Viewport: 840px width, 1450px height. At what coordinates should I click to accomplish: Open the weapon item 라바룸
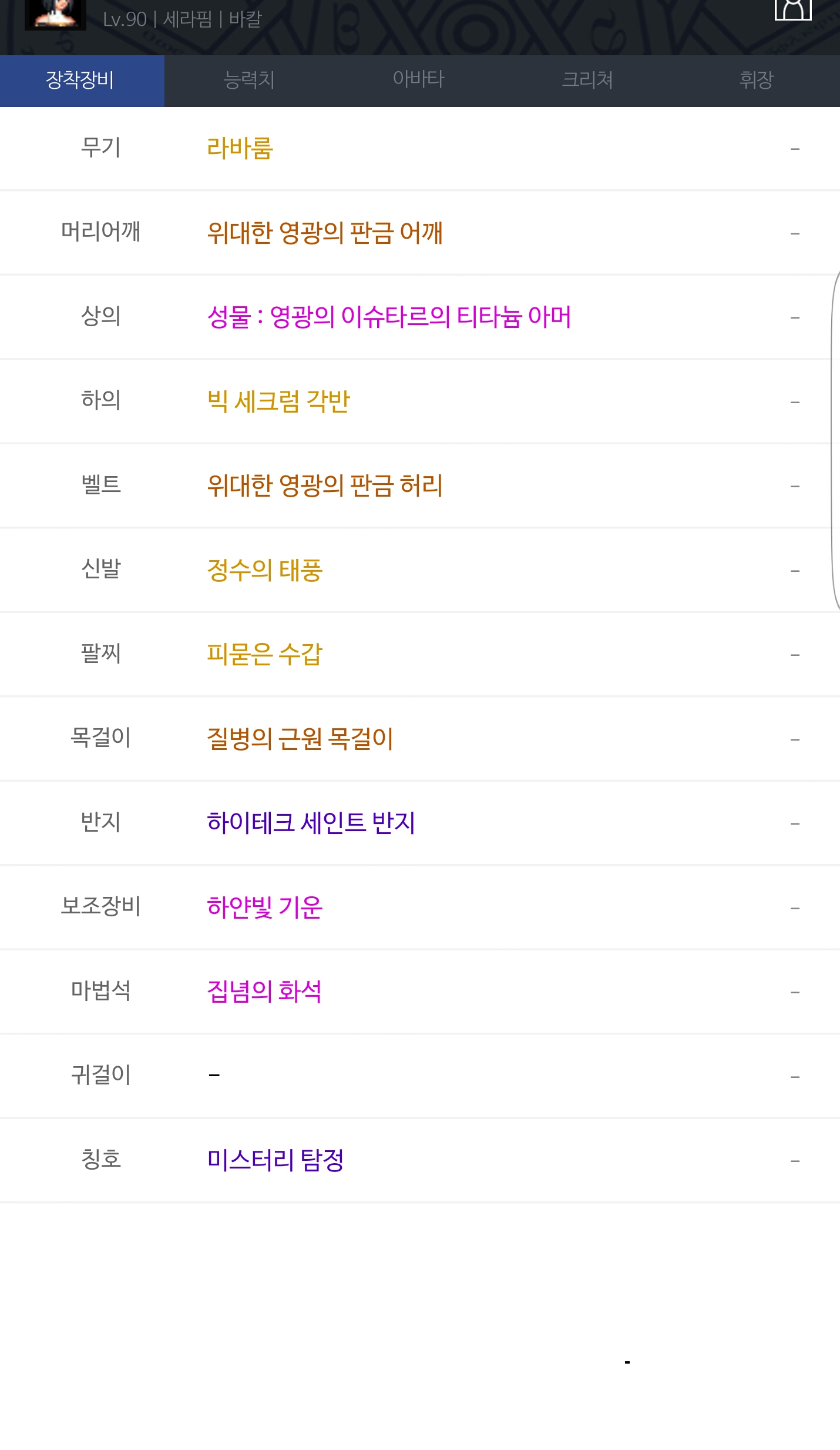point(240,148)
